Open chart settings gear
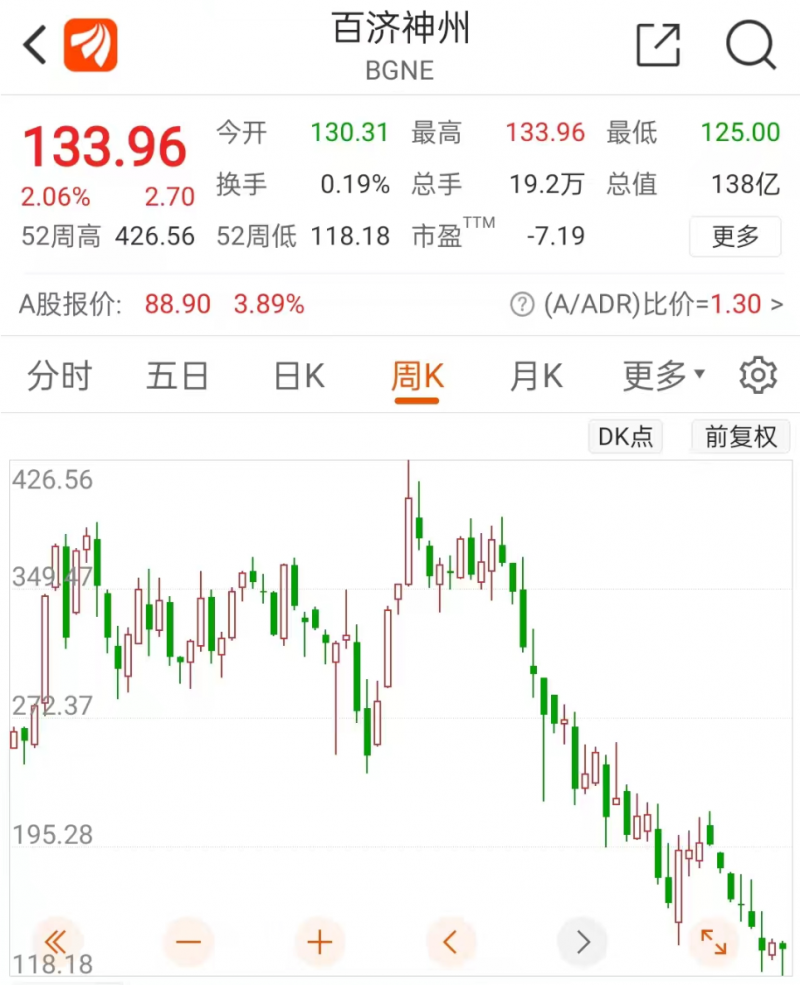The image size is (800, 985). pyautogui.click(x=758, y=376)
